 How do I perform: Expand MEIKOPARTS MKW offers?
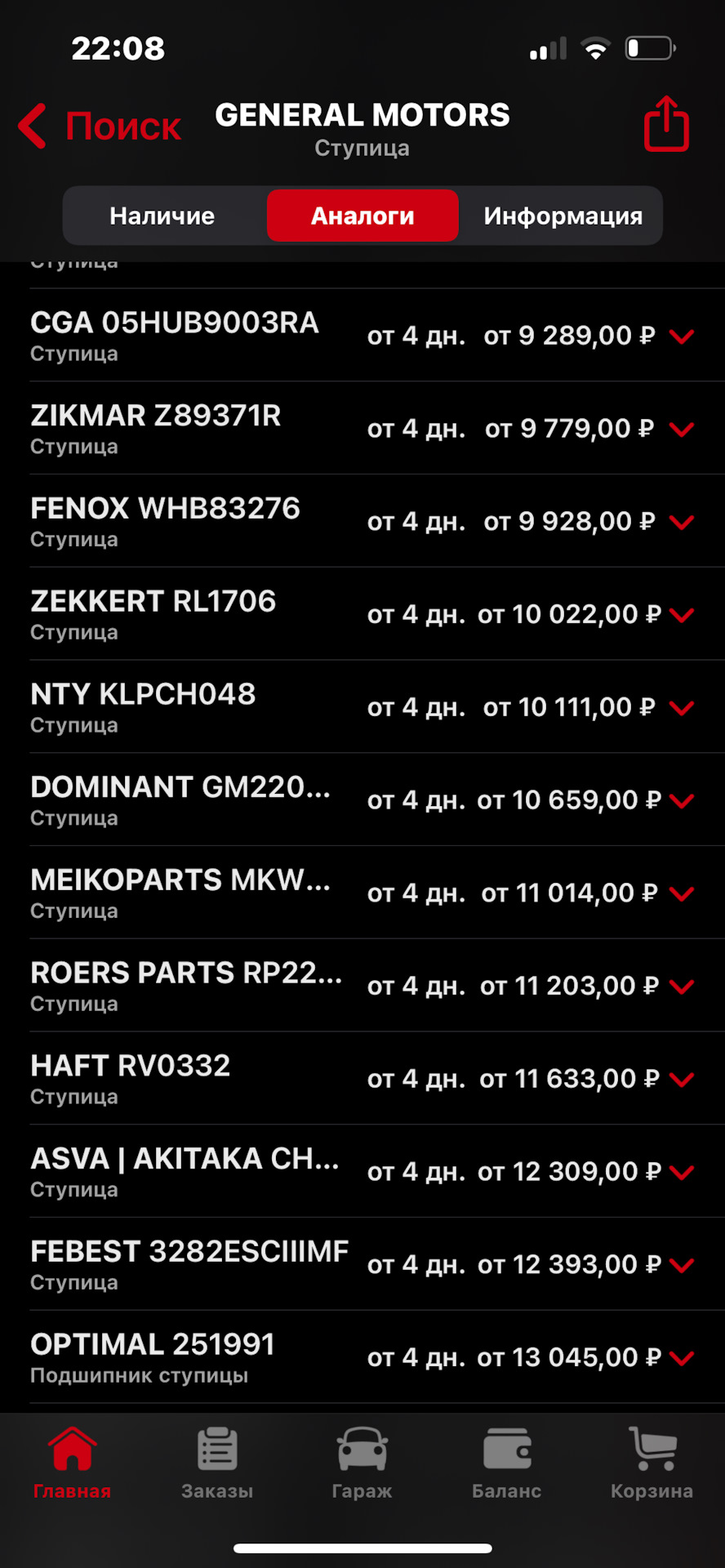pos(682,893)
